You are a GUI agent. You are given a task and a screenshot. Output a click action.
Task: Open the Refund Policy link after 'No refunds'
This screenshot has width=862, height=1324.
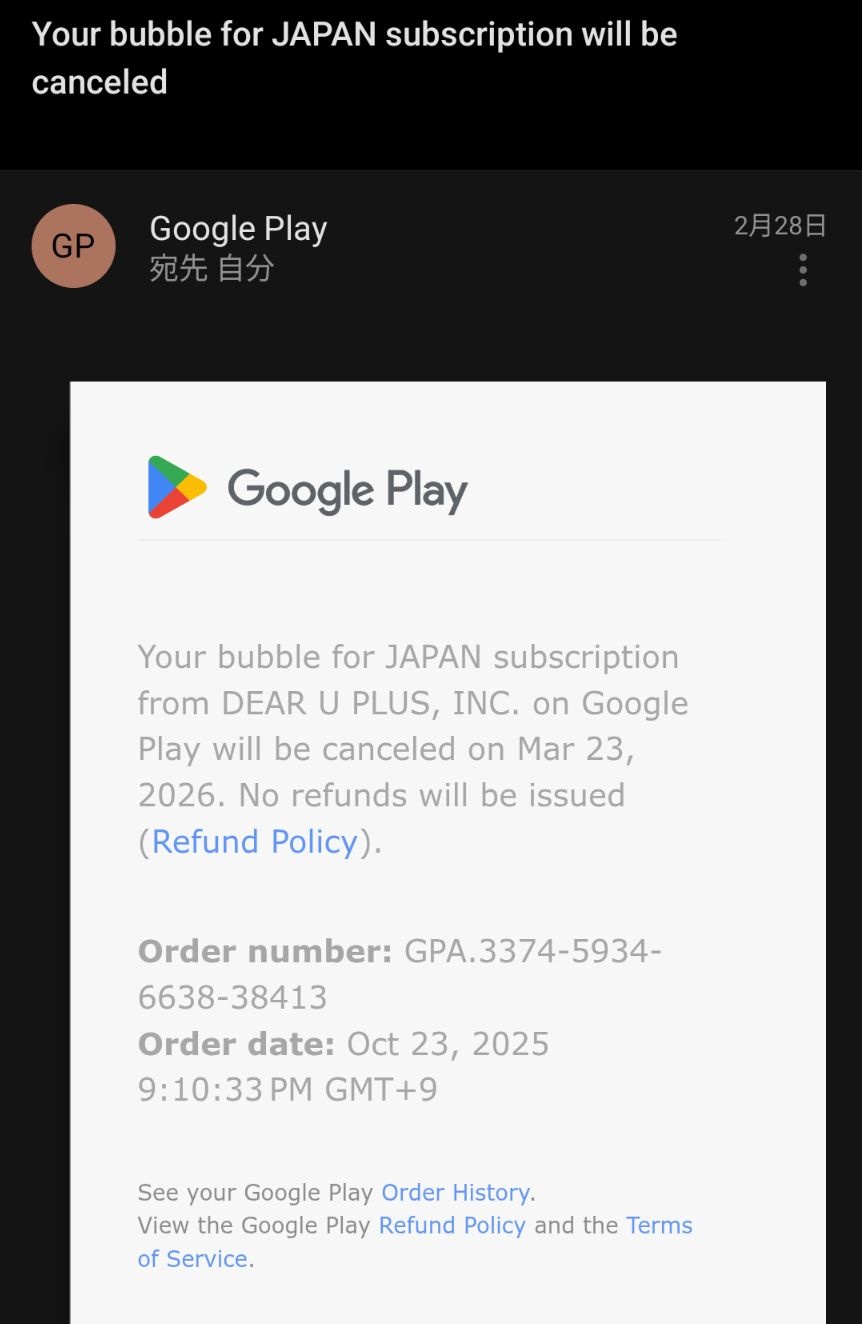(x=254, y=842)
